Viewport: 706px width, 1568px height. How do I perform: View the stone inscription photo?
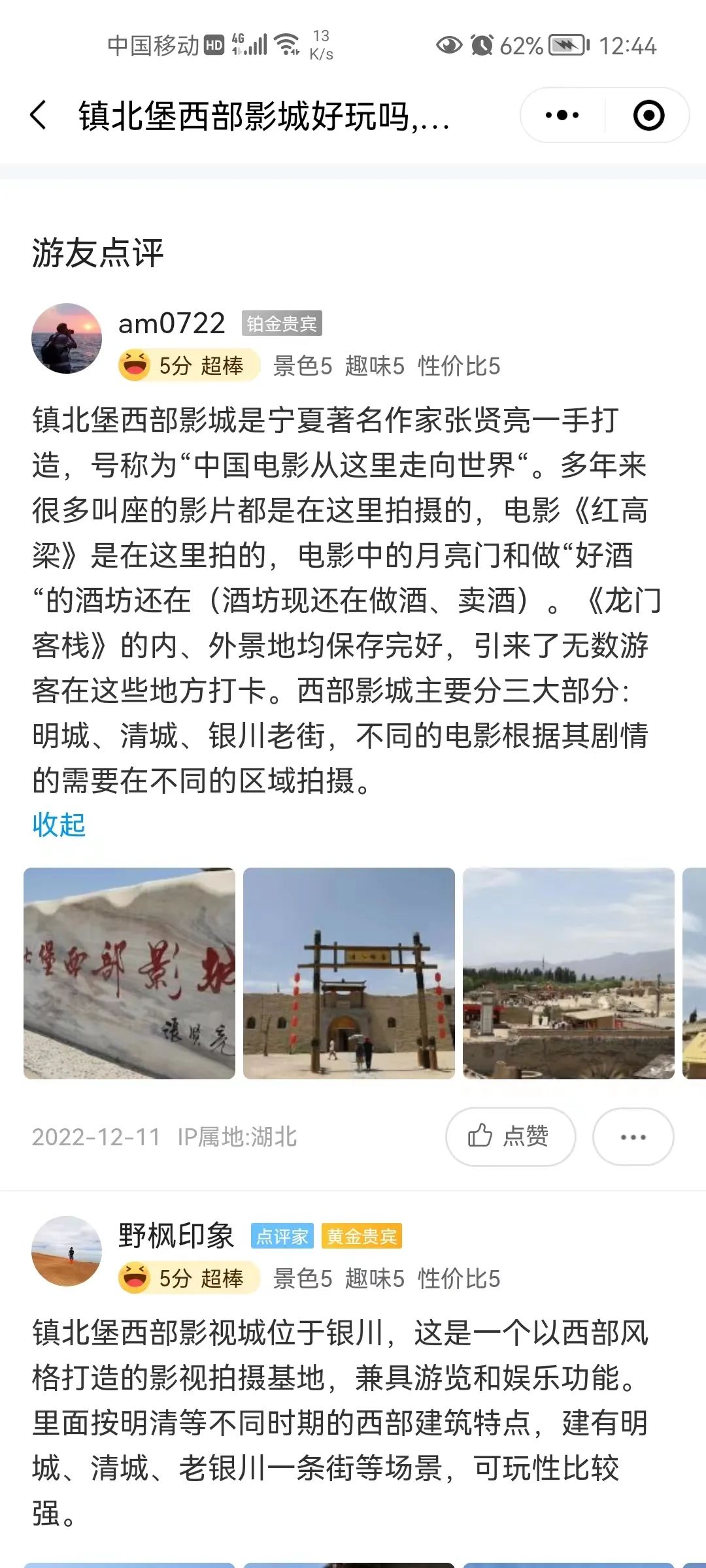pos(129,973)
